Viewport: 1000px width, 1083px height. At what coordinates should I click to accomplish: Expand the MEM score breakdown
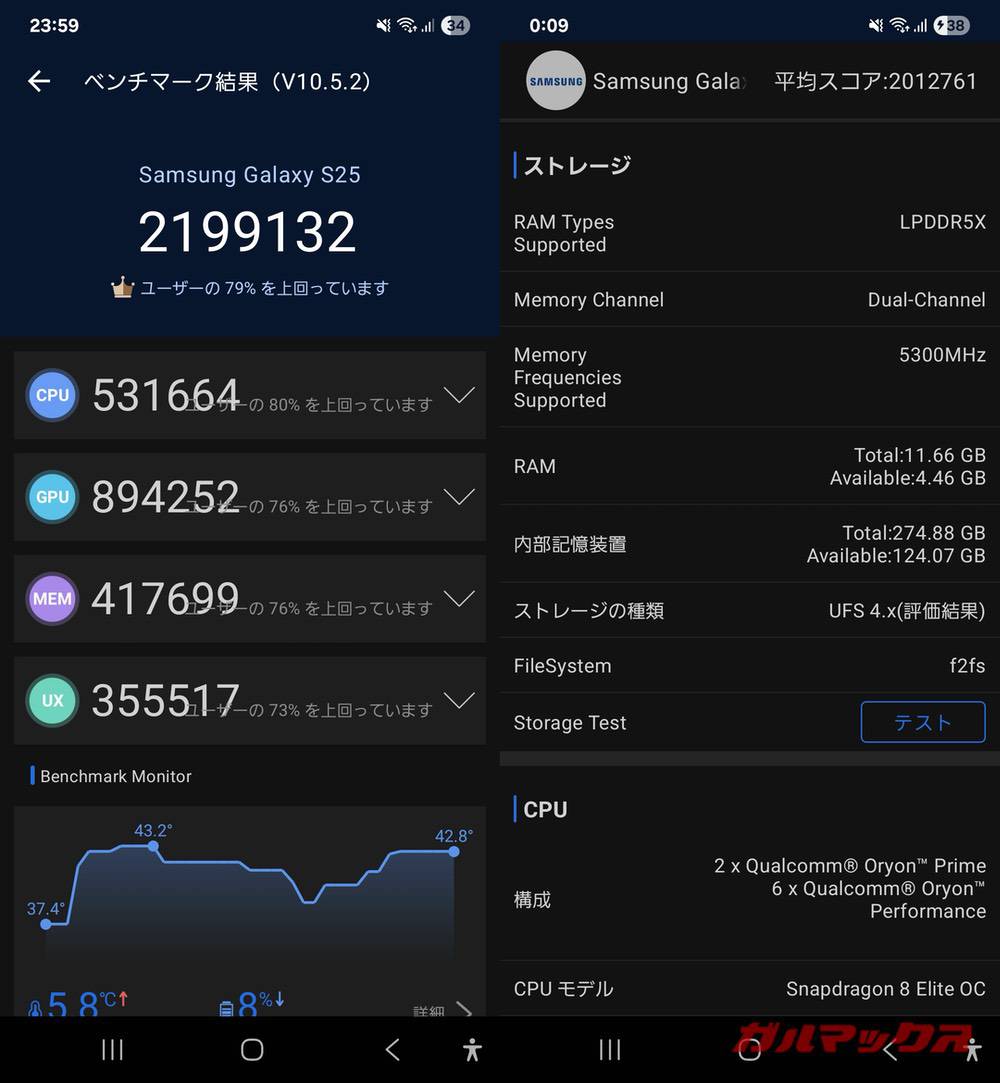click(460, 598)
